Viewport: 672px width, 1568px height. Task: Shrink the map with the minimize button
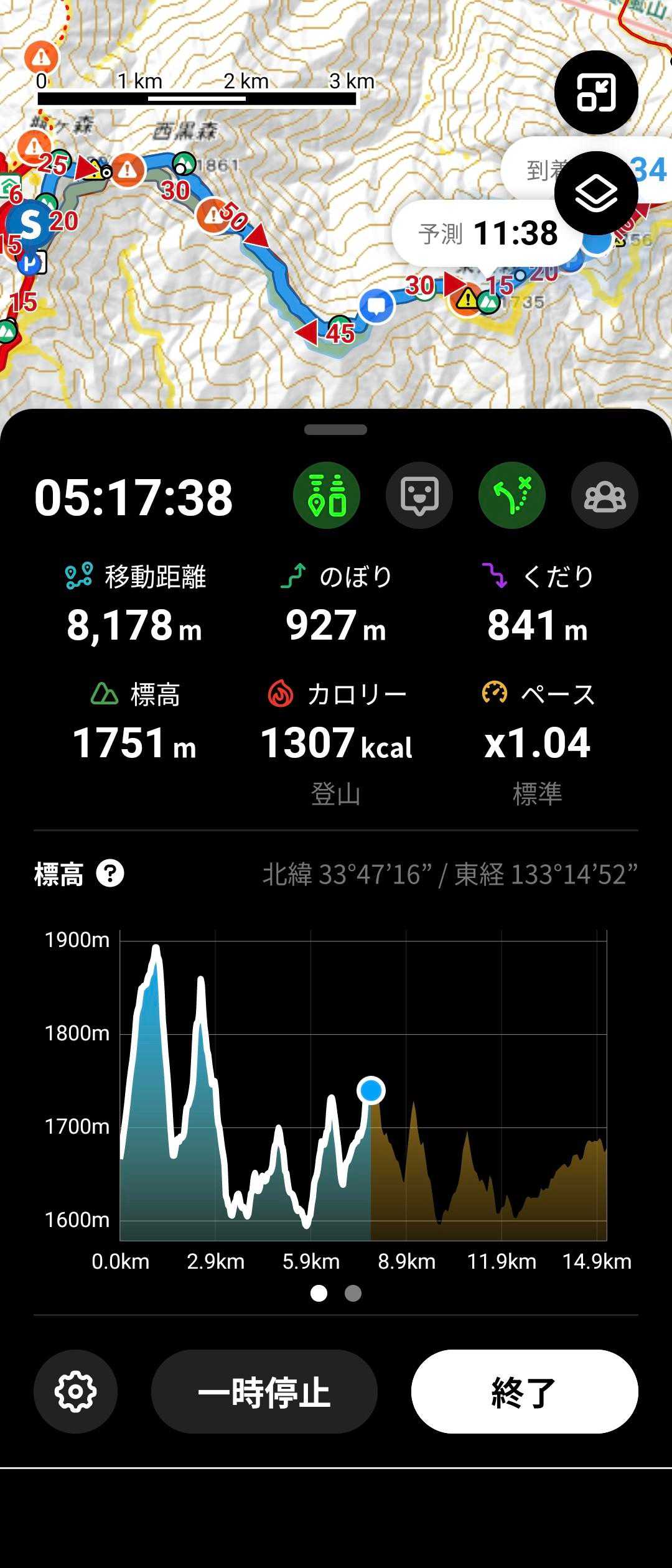(595, 92)
